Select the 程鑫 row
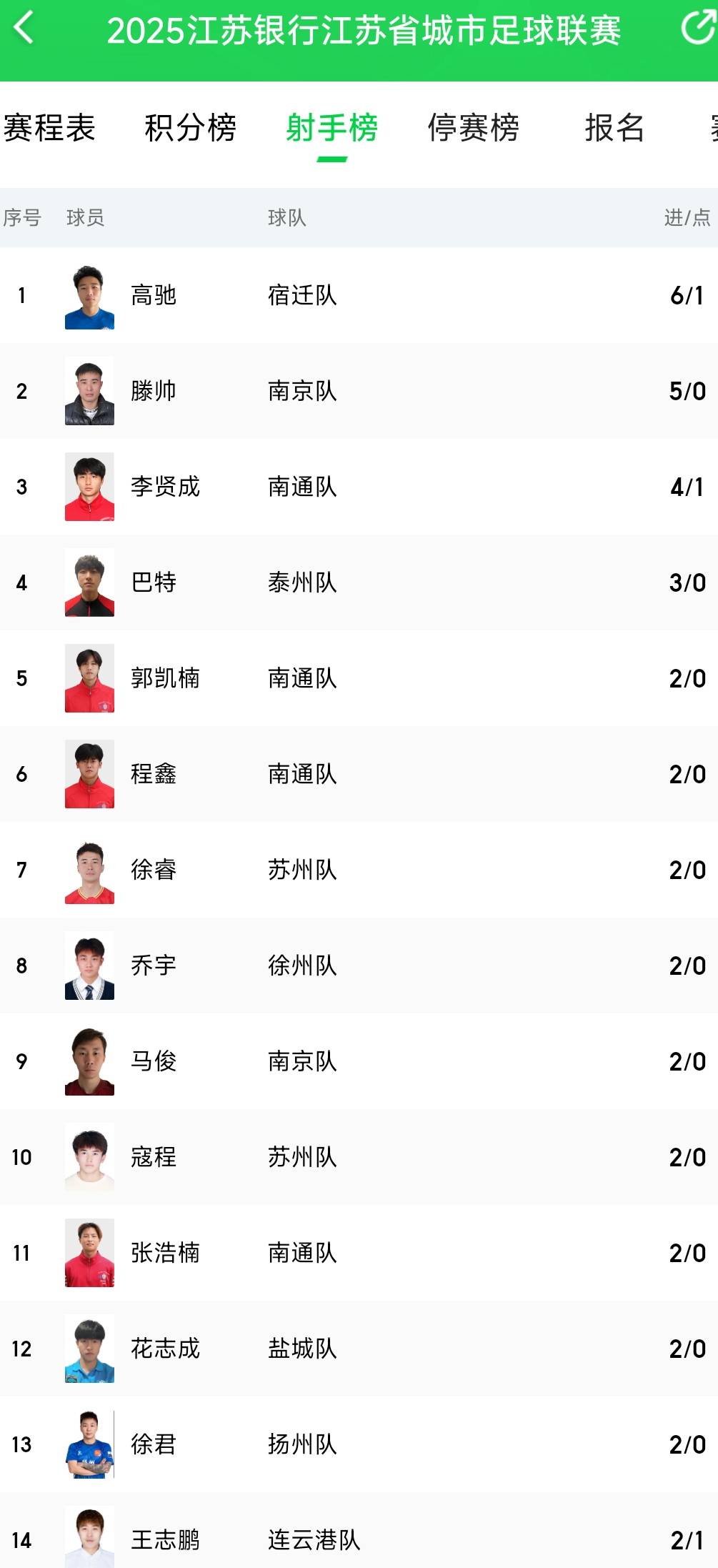 153,774
